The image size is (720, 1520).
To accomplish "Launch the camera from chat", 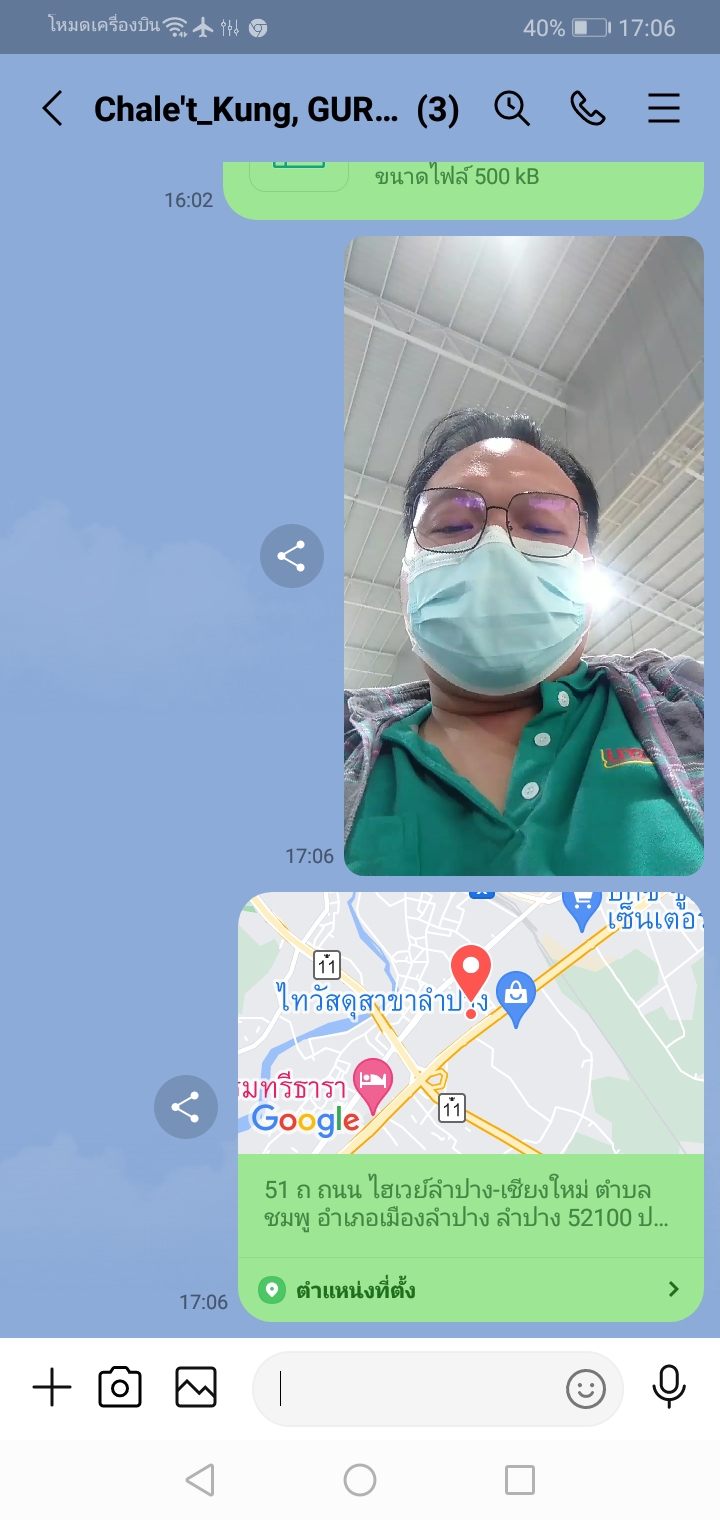I will click(120, 1388).
